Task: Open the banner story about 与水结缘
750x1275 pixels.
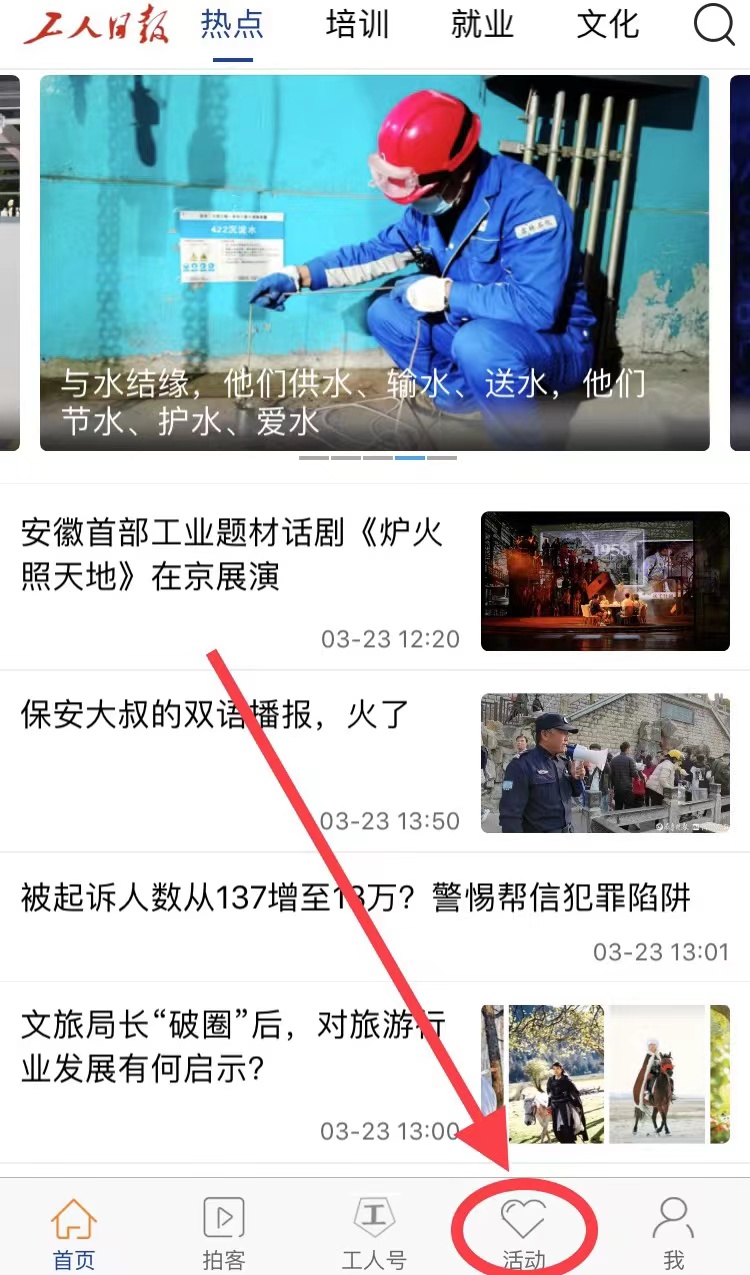Action: click(374, 262)
